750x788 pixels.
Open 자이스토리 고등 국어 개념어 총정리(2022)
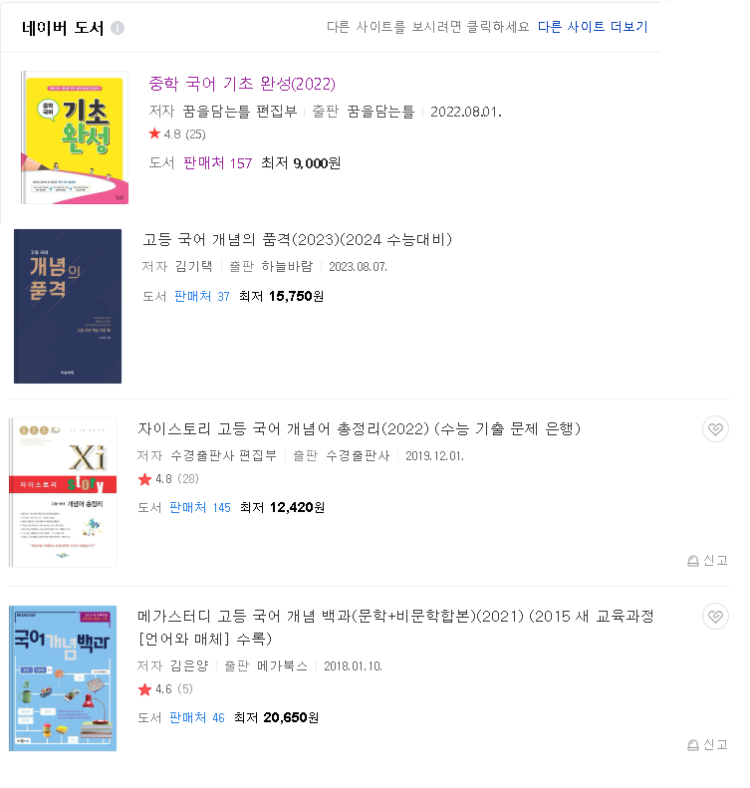tap(358, 429)
